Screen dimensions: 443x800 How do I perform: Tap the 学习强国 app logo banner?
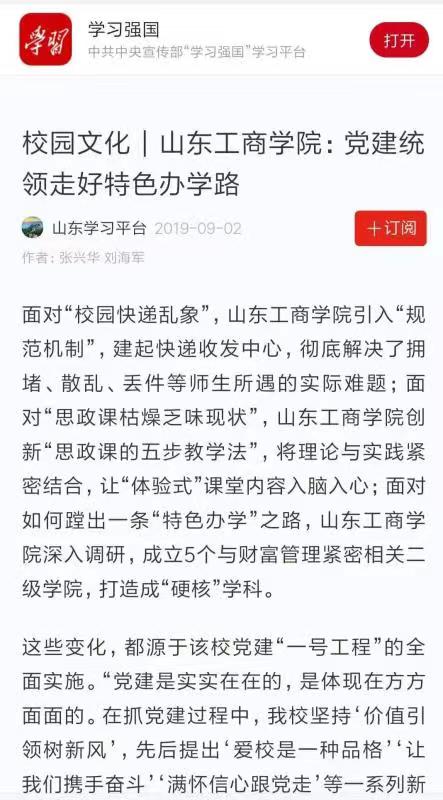(46, 39)
